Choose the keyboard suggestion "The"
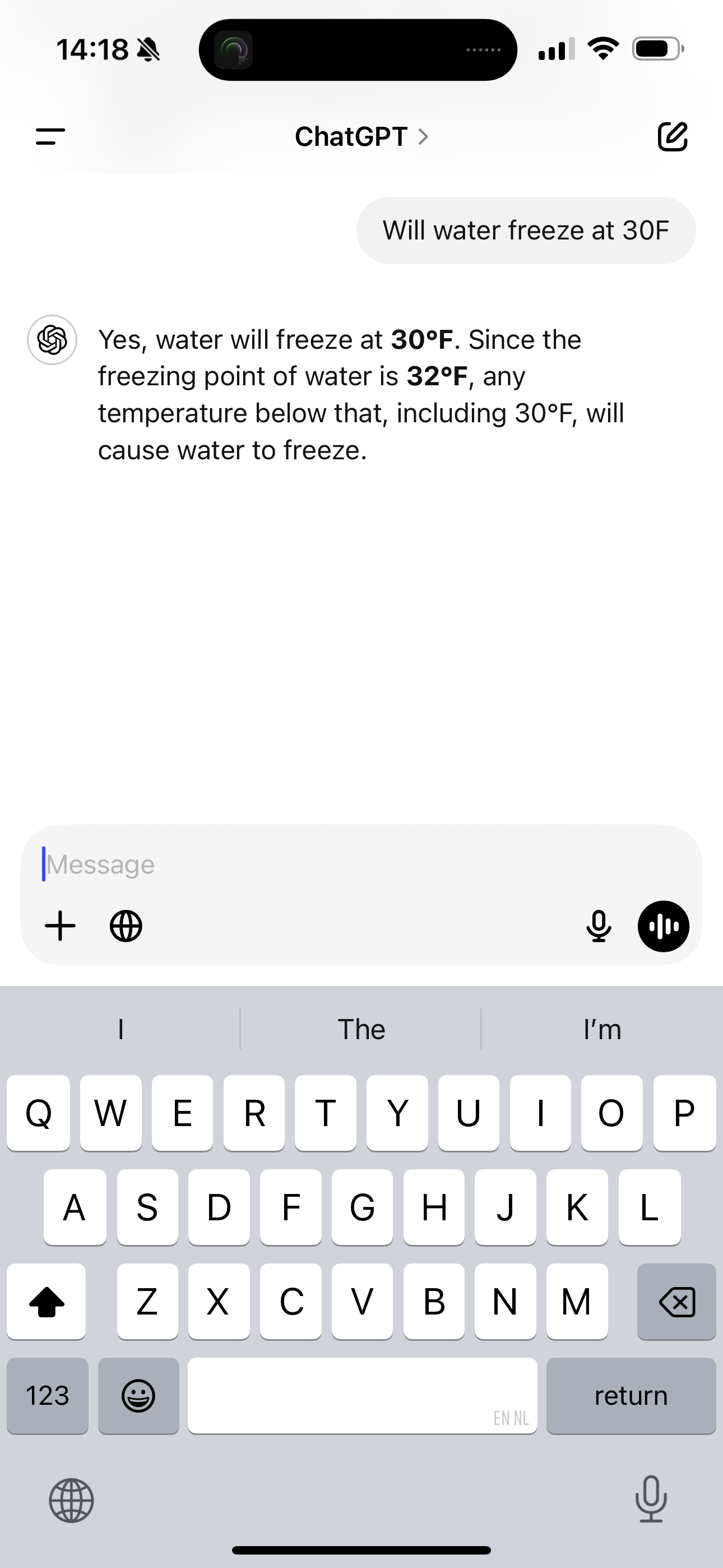Viewport: 723px width, 1568px height. click(x=361, y=1029)
